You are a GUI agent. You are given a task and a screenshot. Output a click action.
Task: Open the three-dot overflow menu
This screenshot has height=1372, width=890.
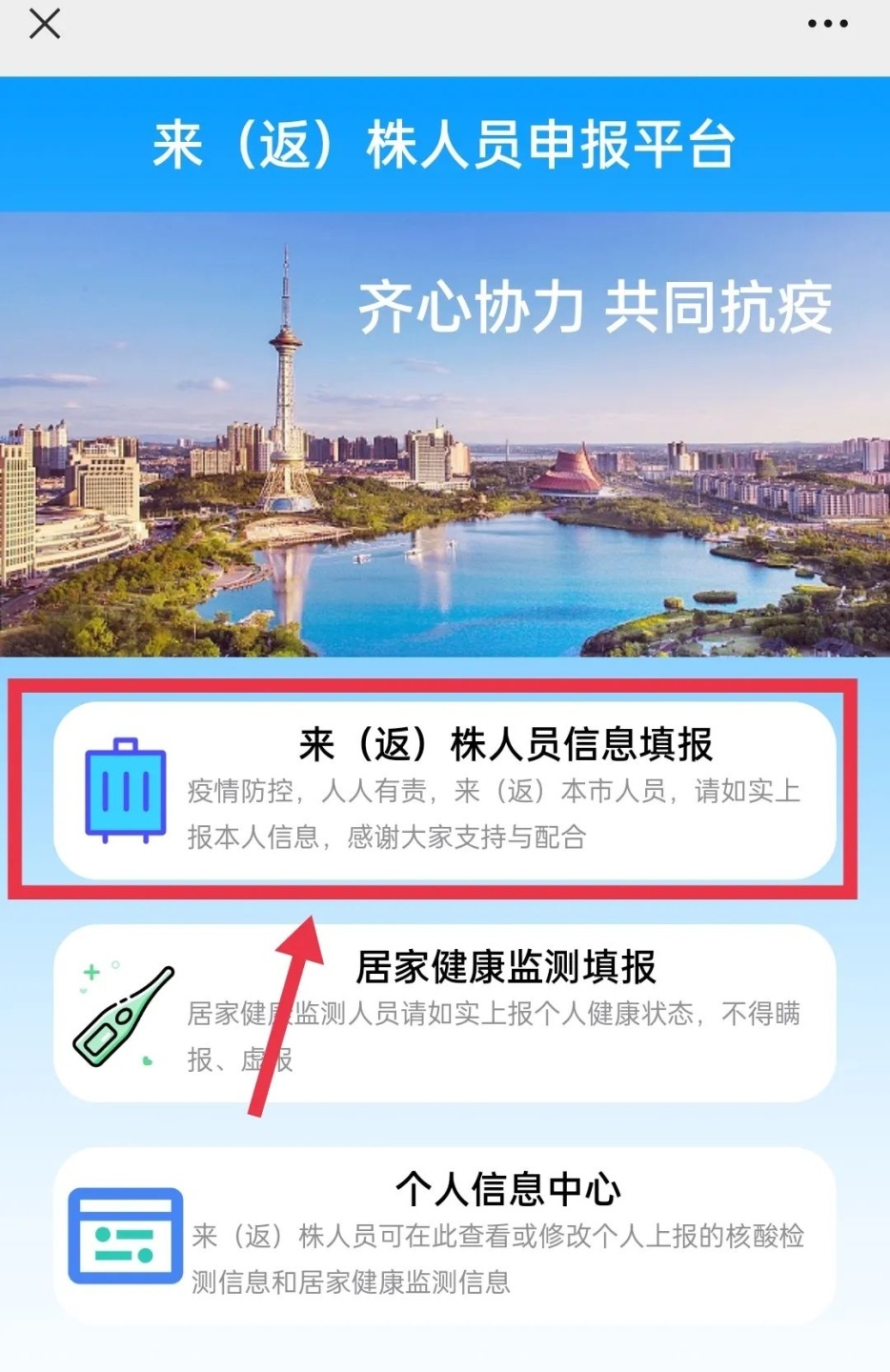point(827,24)
